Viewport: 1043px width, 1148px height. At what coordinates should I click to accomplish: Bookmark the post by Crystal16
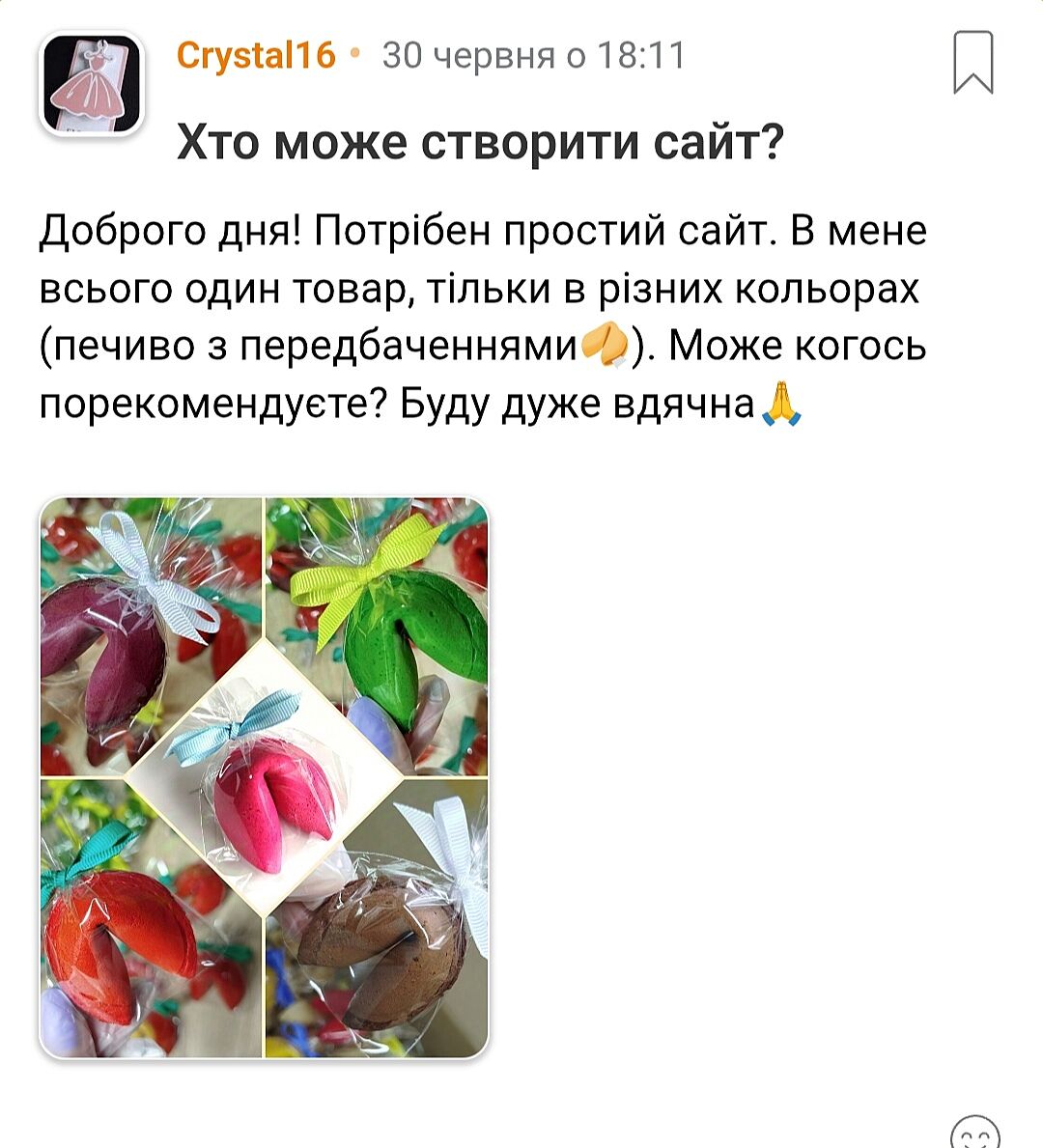click(x=973, y=62)
